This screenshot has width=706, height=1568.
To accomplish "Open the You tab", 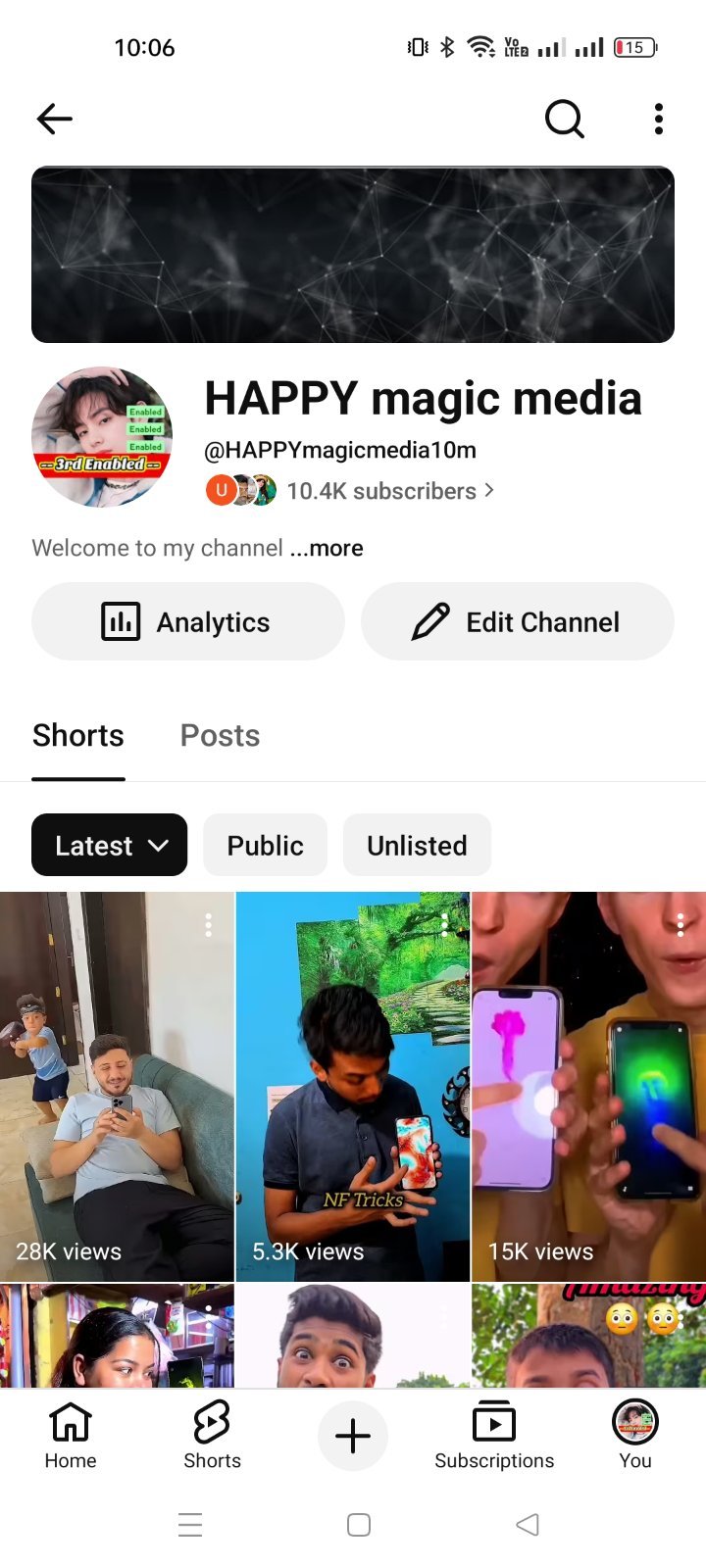I will click(x=635, y=1435).
